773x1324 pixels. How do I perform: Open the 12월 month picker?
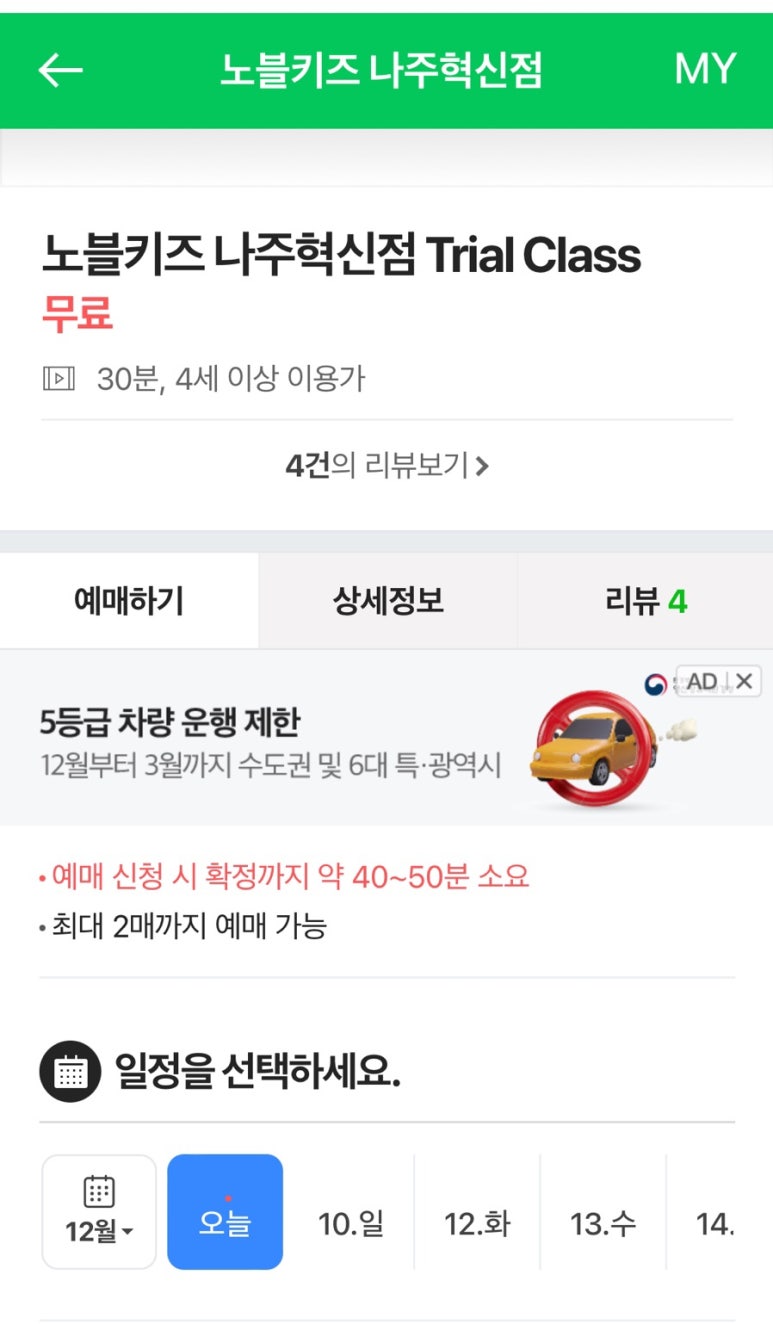[x=99, y=1212]
